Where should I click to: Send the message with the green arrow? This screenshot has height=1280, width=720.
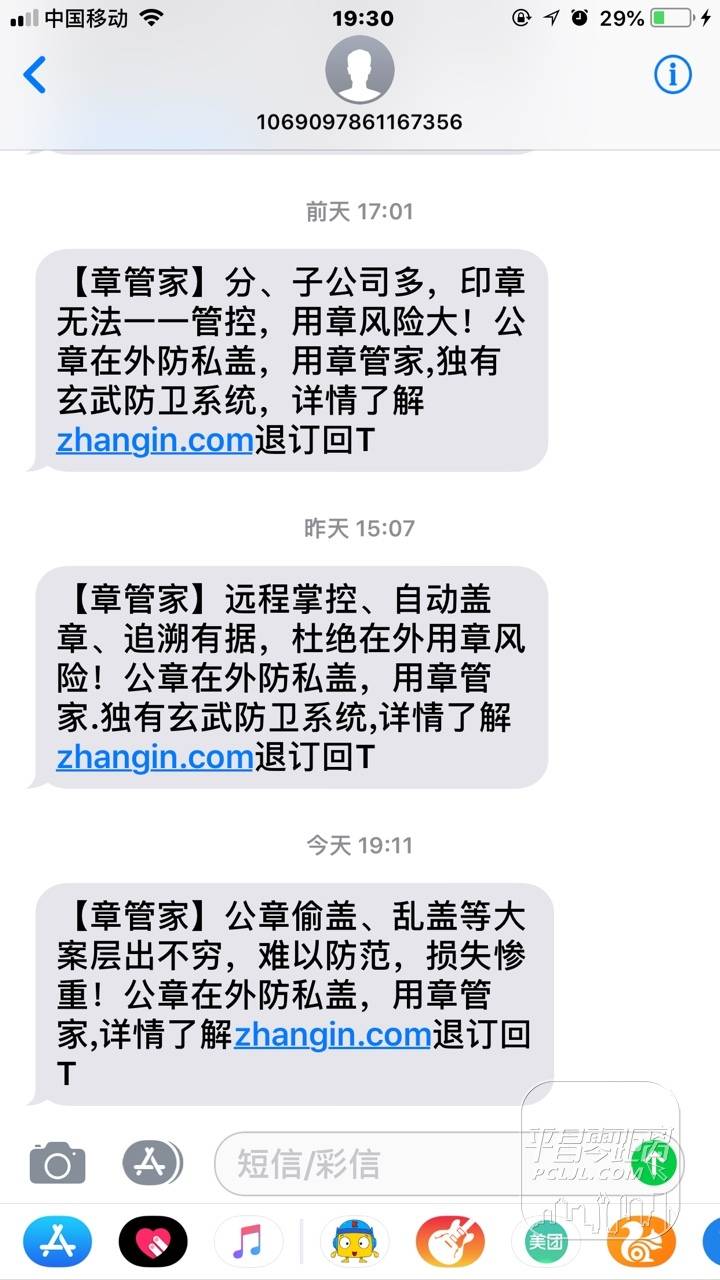pyautogui.click(x=659, y=1163)
